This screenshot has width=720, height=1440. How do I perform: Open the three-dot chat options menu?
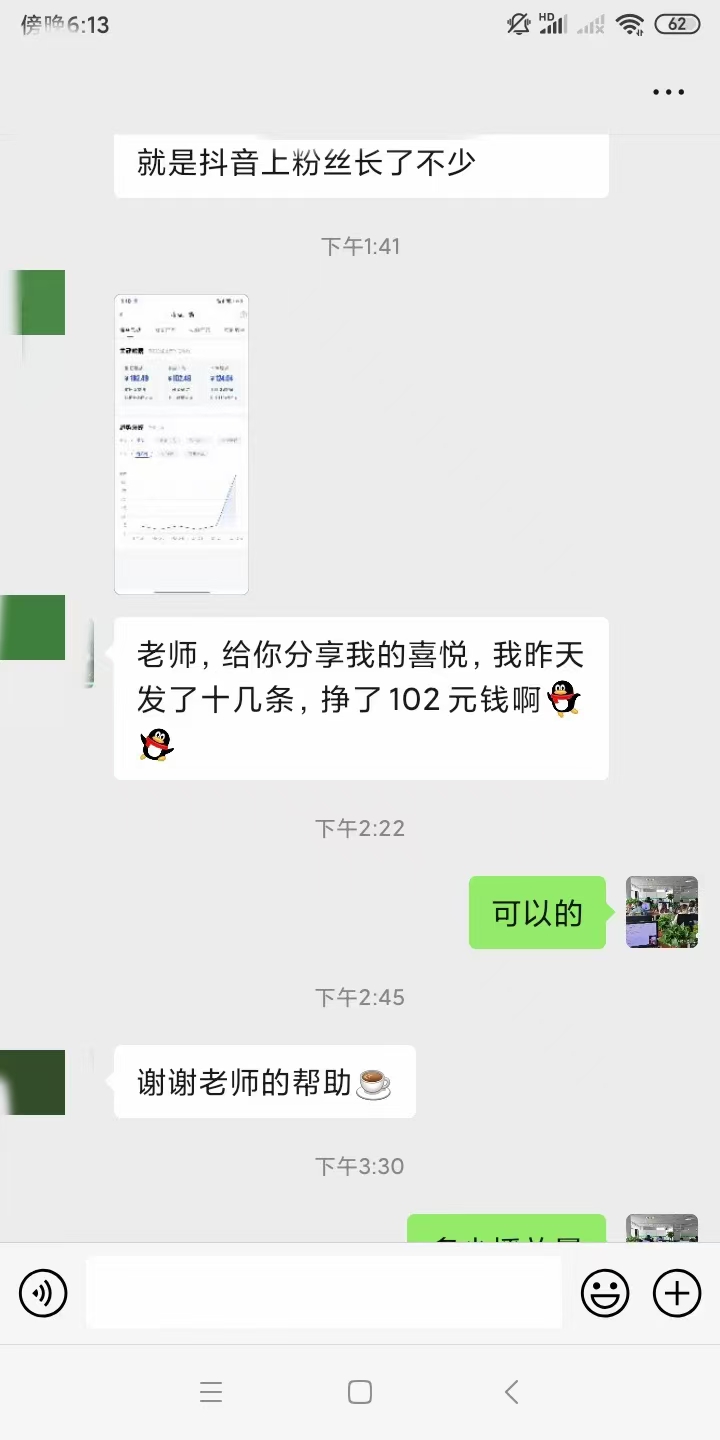[668, 92]
